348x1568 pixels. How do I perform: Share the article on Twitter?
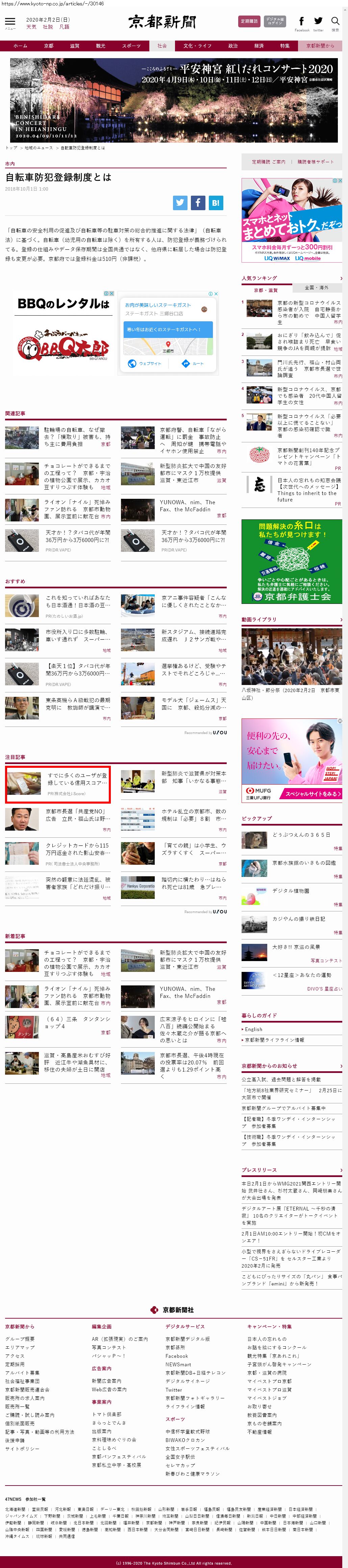[180, 203]
